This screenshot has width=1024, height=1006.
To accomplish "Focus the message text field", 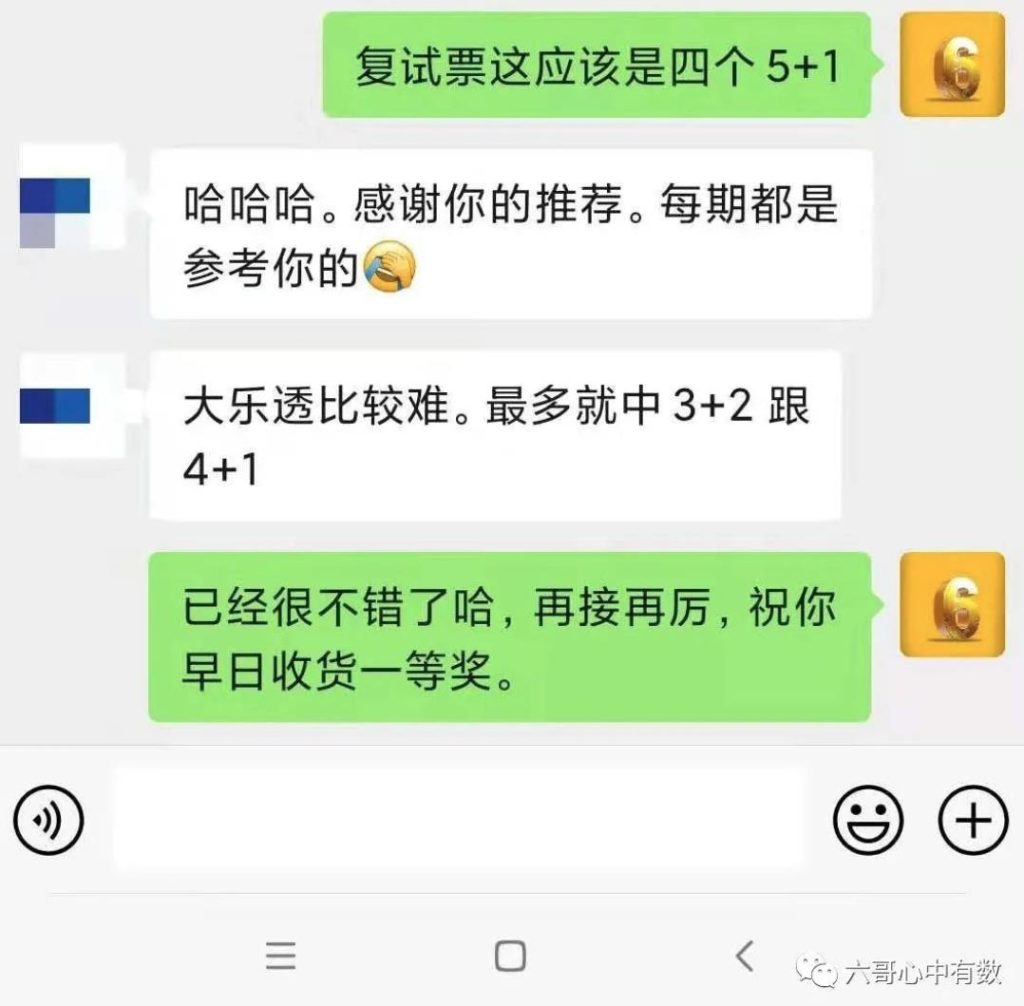I will (x=458, y=818).
